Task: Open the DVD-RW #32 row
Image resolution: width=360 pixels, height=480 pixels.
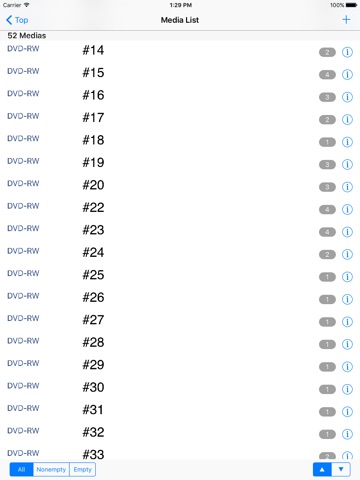Action: (x=180, y=434)
